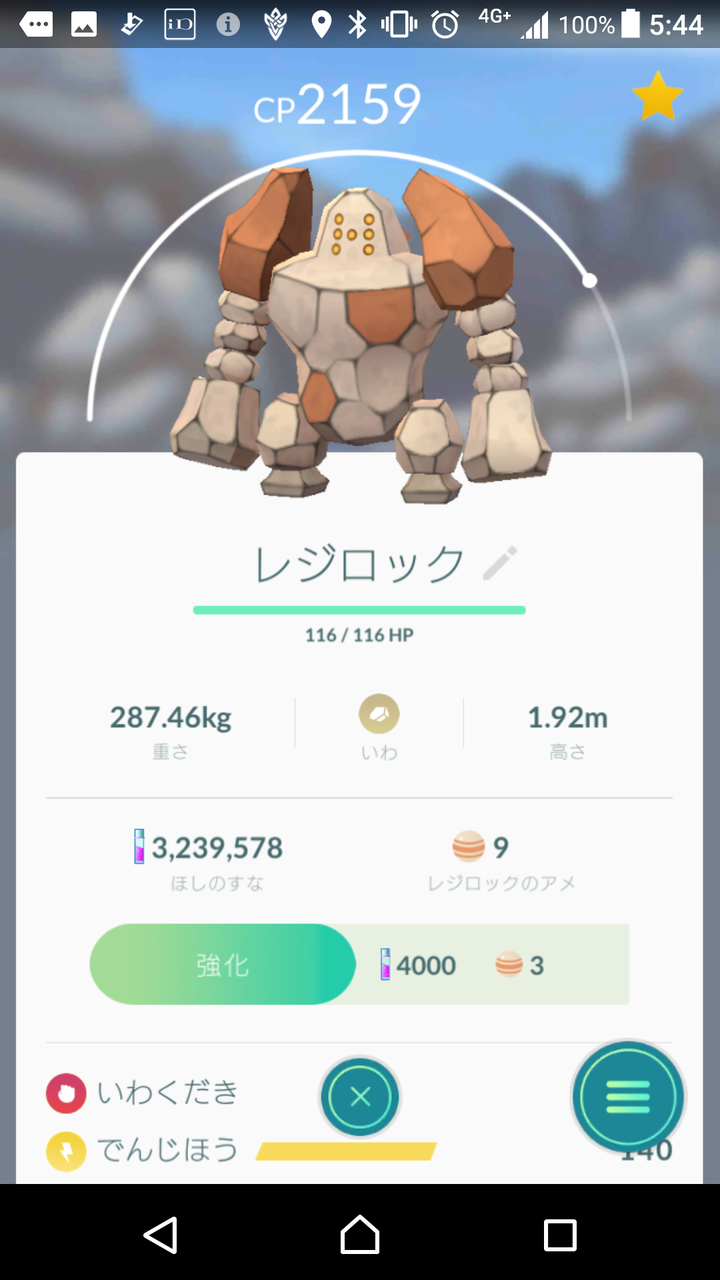The height and width of the screenshot is (1280, 720).
Task: Open the teal hamburger menu button
Action: (x=628, y=1097)
